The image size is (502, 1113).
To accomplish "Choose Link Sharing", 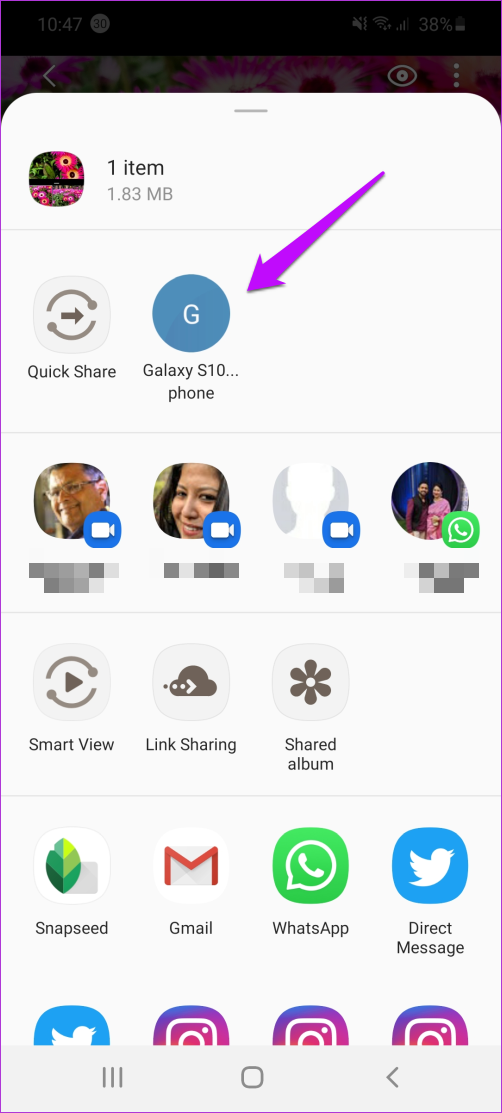I will click(191, 682).
